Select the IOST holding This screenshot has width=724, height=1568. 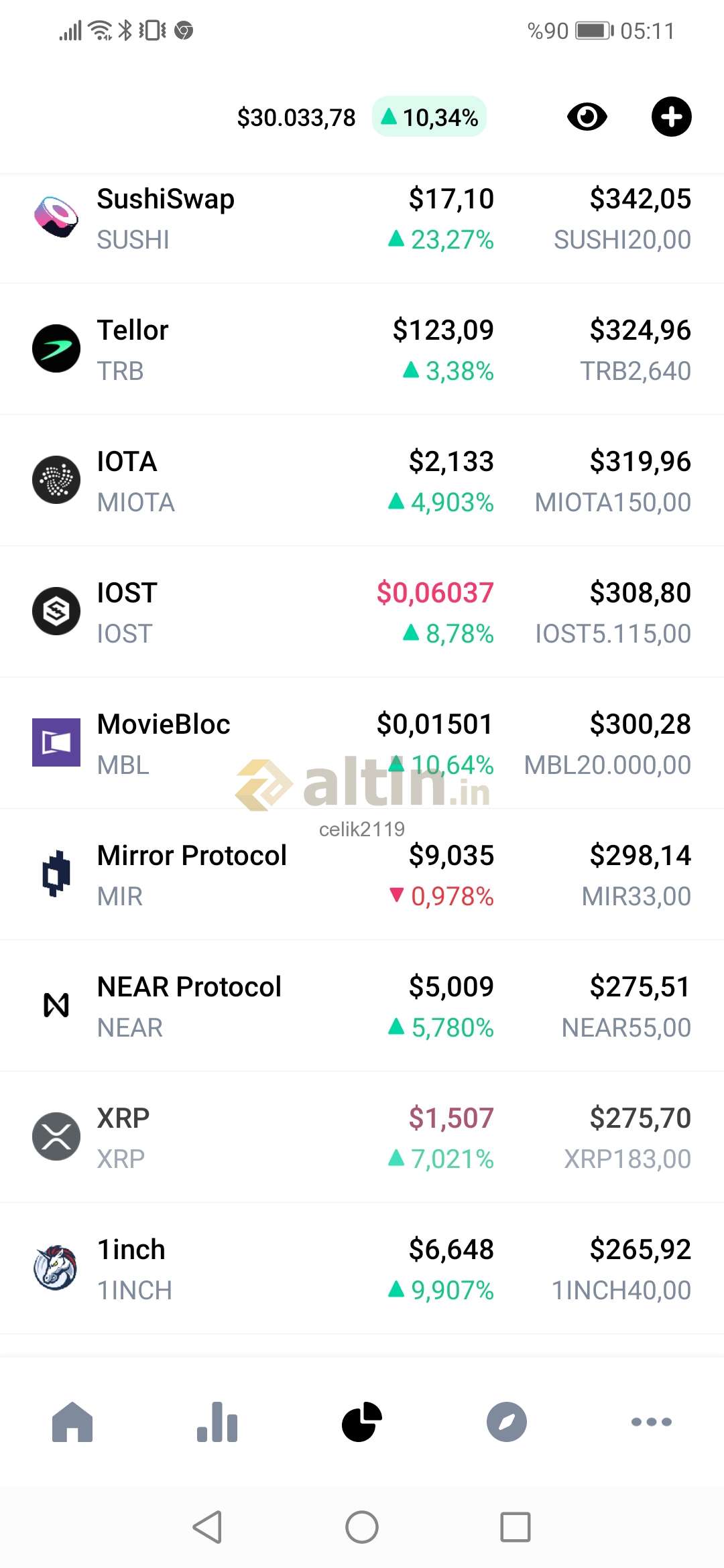coord(362,612)
